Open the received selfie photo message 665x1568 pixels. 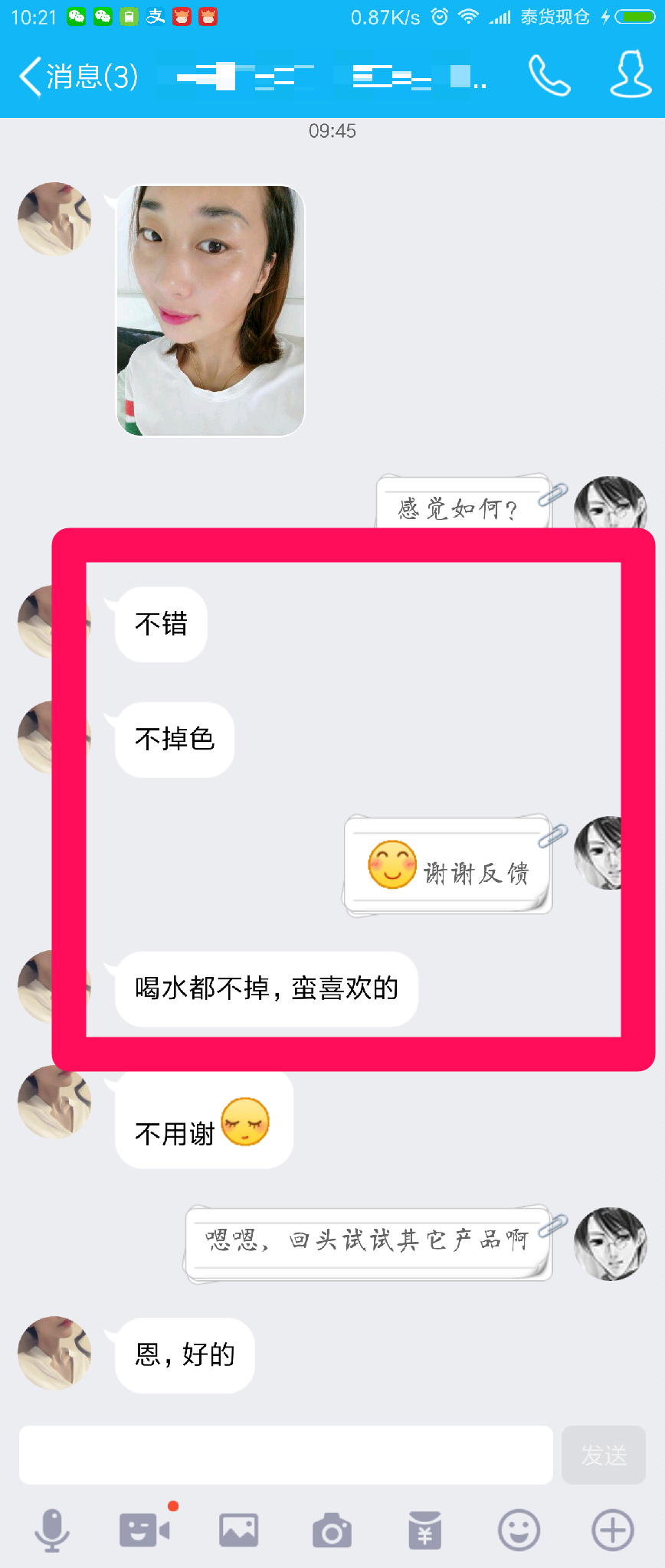click(x=211, y=311)
